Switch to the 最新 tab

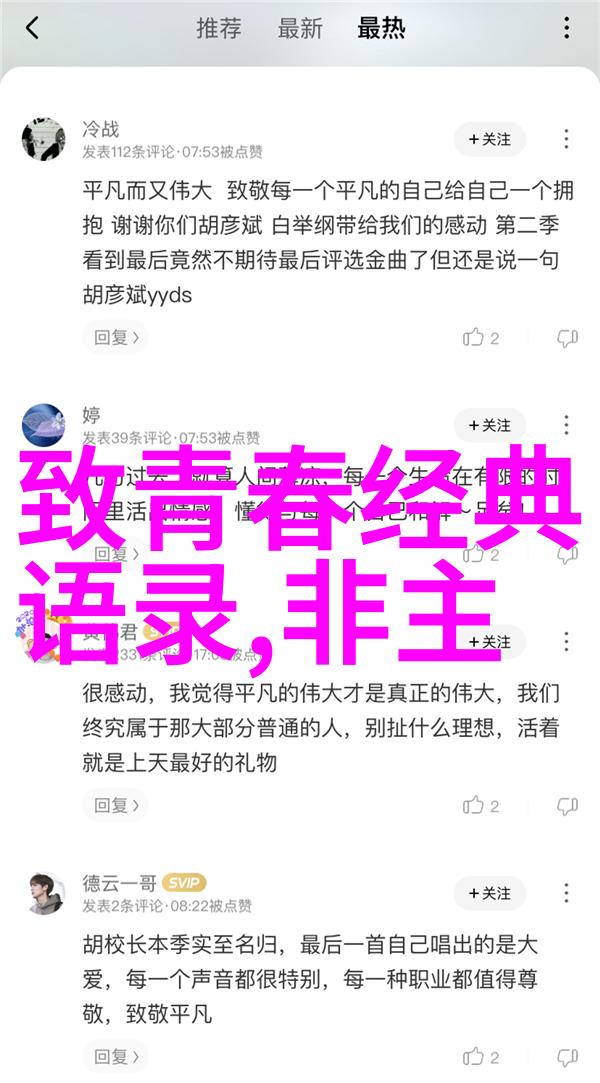(300, 29)
